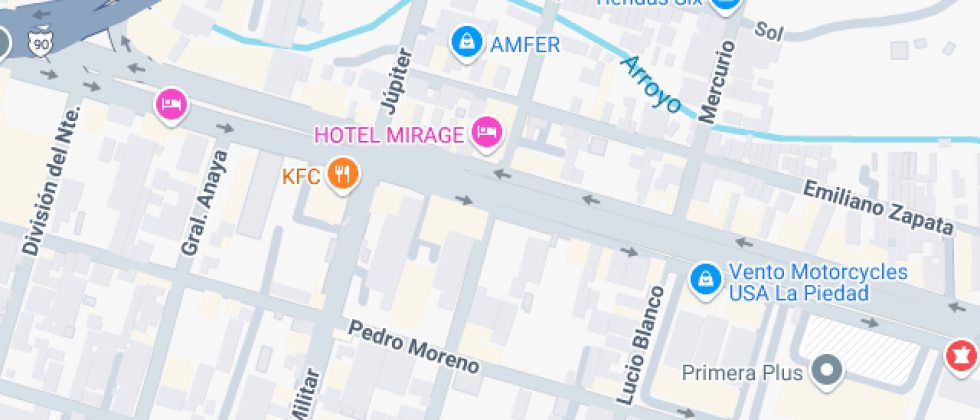Viewport: 980px width, 420px height.
Task: Select the HOTEL MIRAGE pin
Action: click(487, 131)
